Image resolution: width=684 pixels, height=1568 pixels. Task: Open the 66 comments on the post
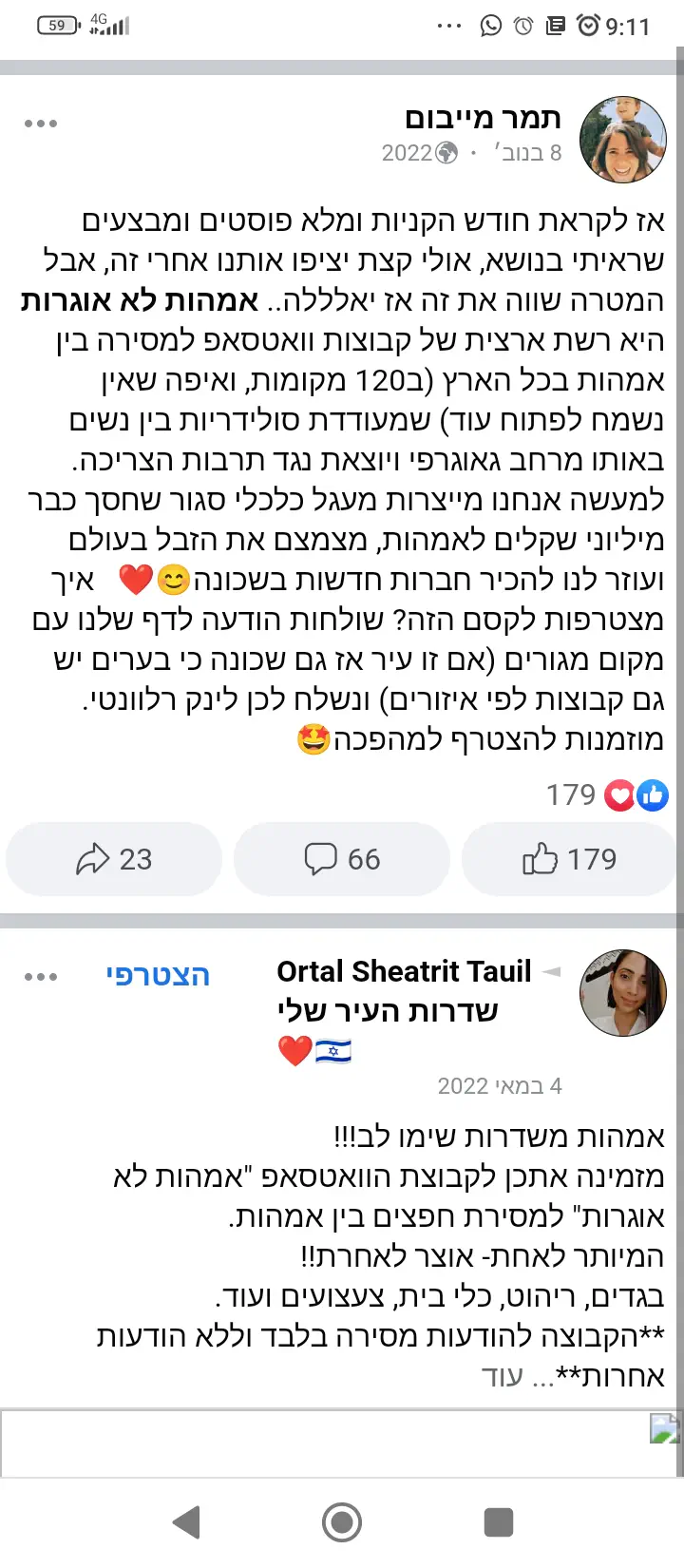point(342,859)
